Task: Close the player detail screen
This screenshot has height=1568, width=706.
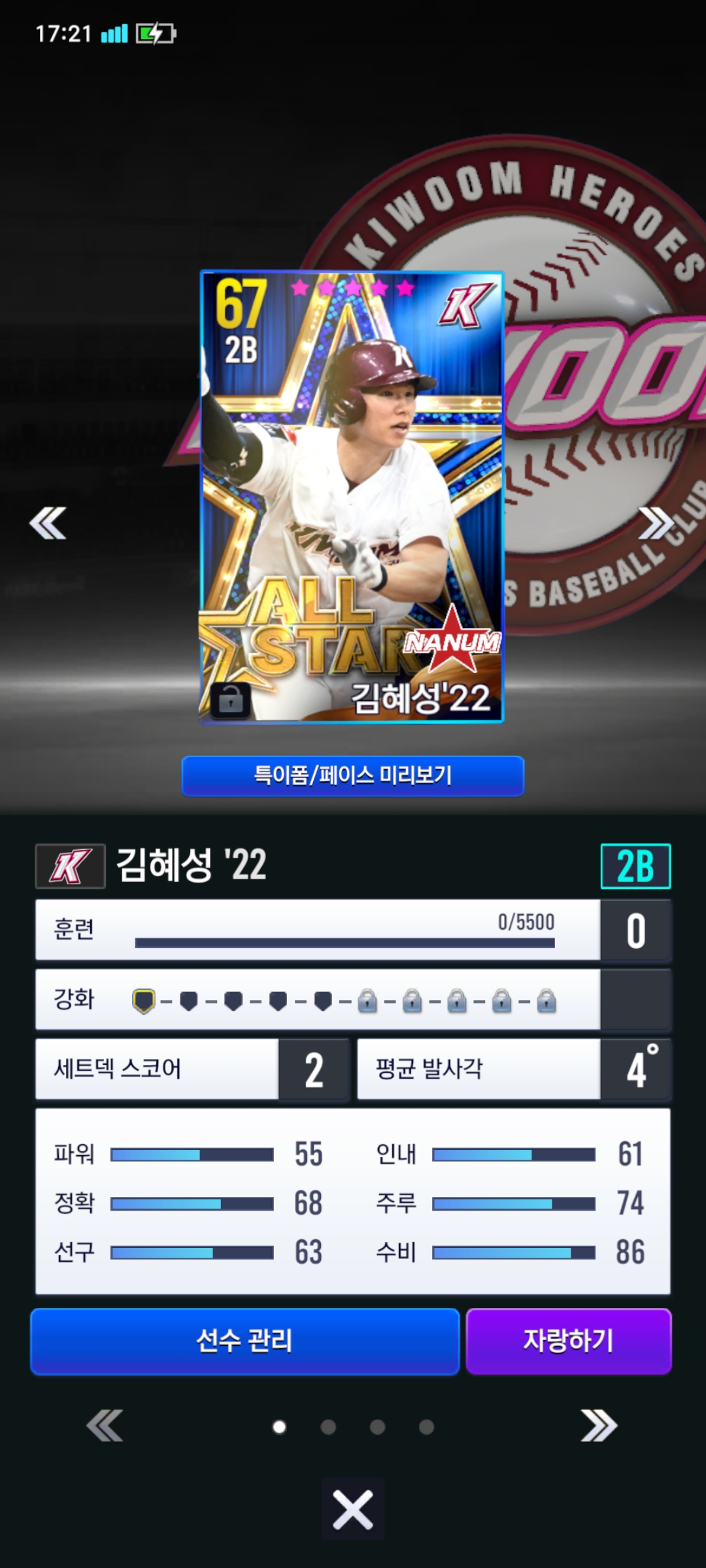Action: click(x=353, y=1510)
